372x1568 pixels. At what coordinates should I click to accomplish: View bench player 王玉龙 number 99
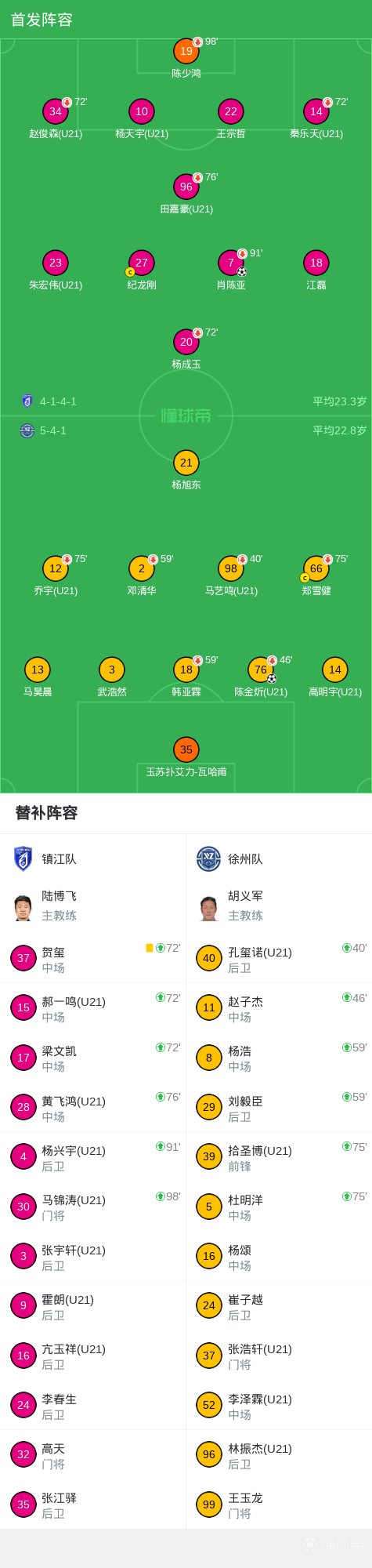[279, 1505]
